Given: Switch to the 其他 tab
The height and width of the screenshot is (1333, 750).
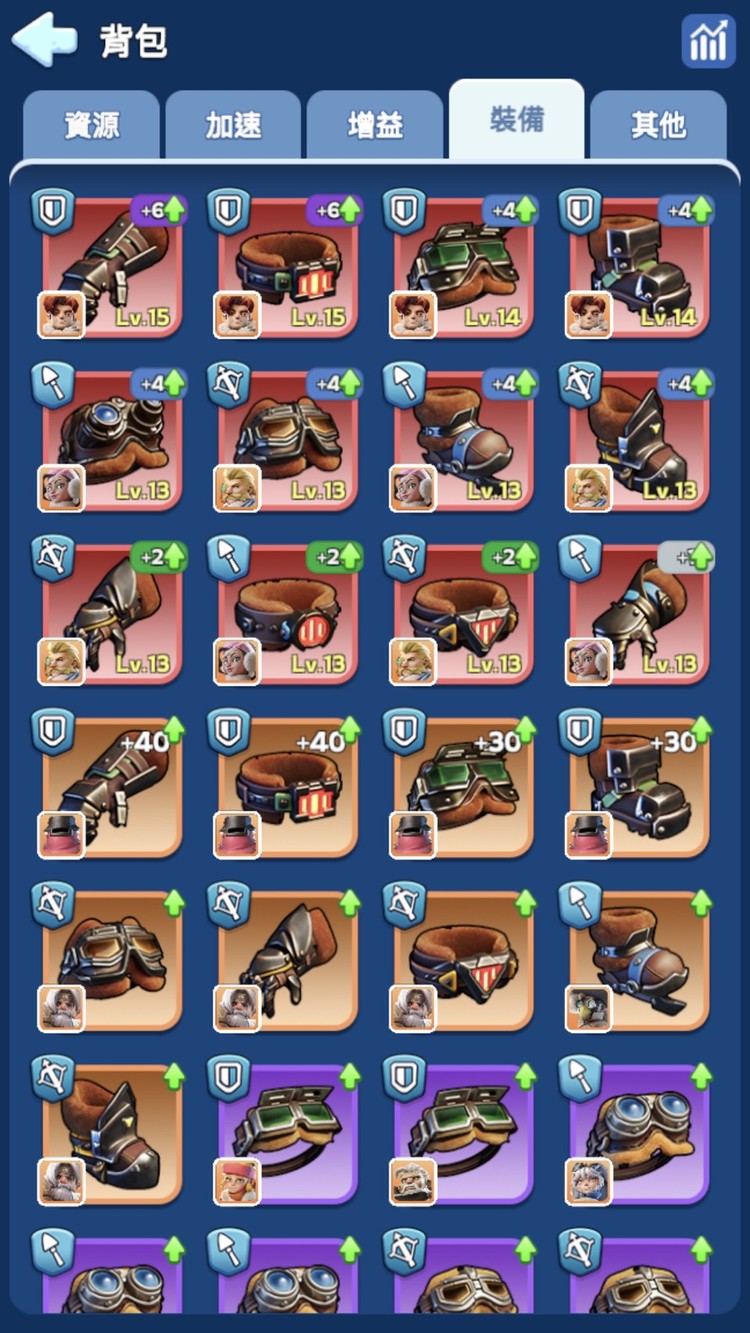Looking at the screenshot, I should 658,125.
